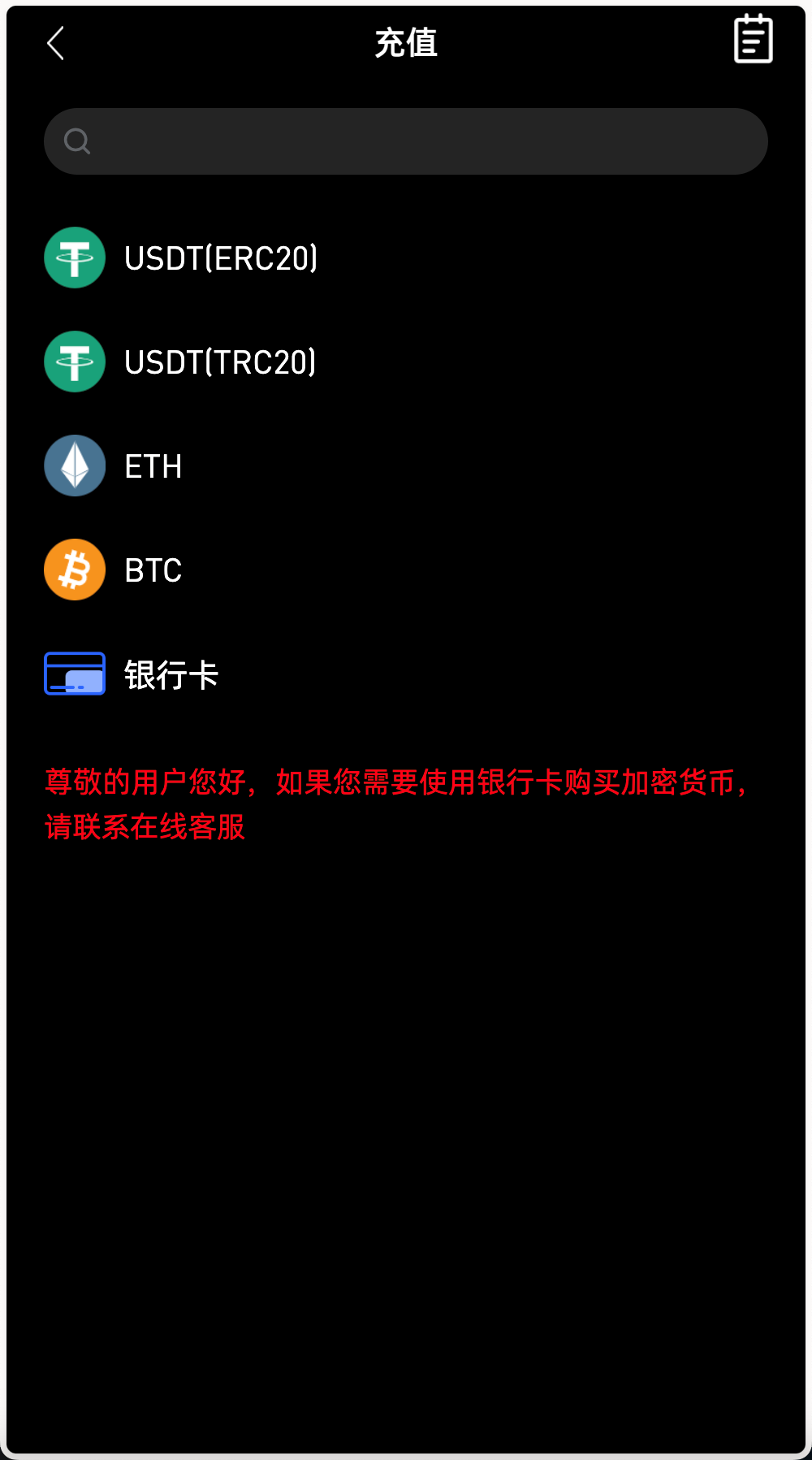Tap the currency search box

[x=406, y=141]
